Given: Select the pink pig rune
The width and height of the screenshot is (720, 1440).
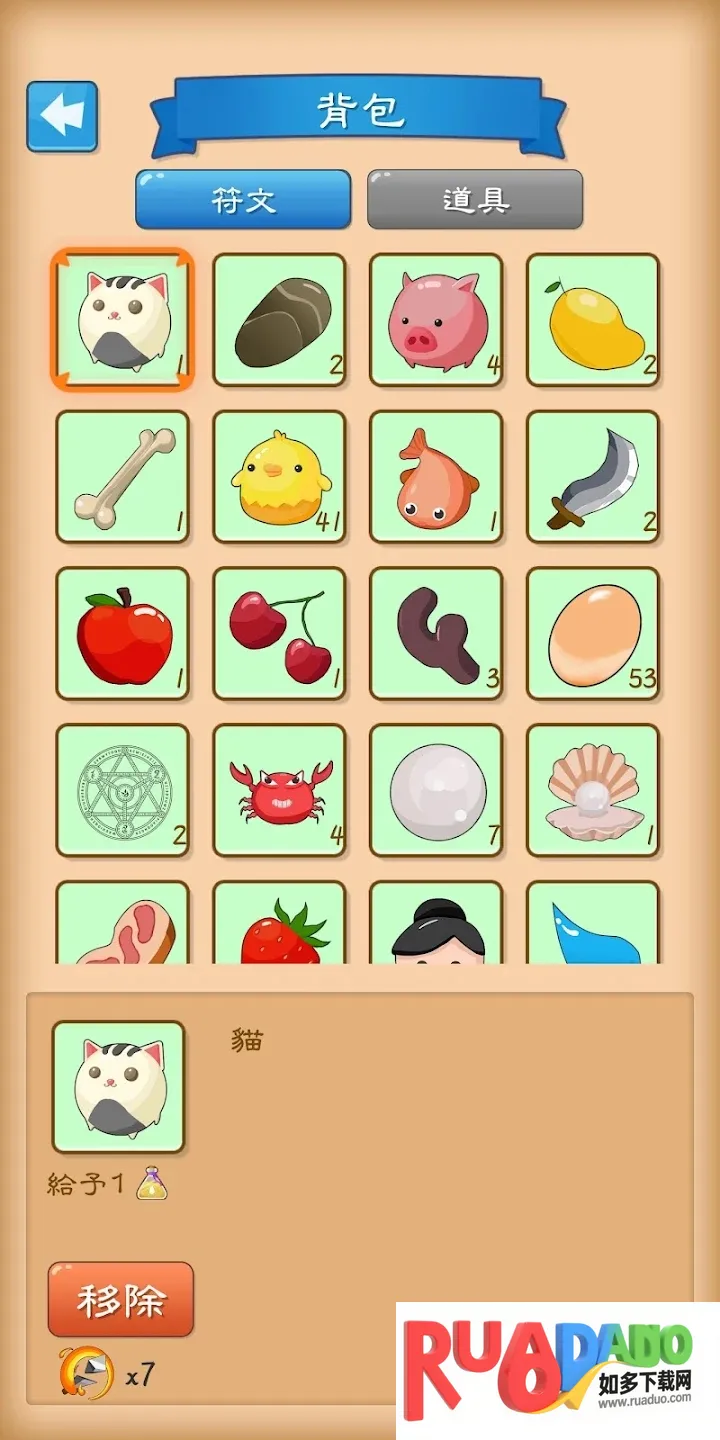Looking at the screenshot, I should coord(436,320).
